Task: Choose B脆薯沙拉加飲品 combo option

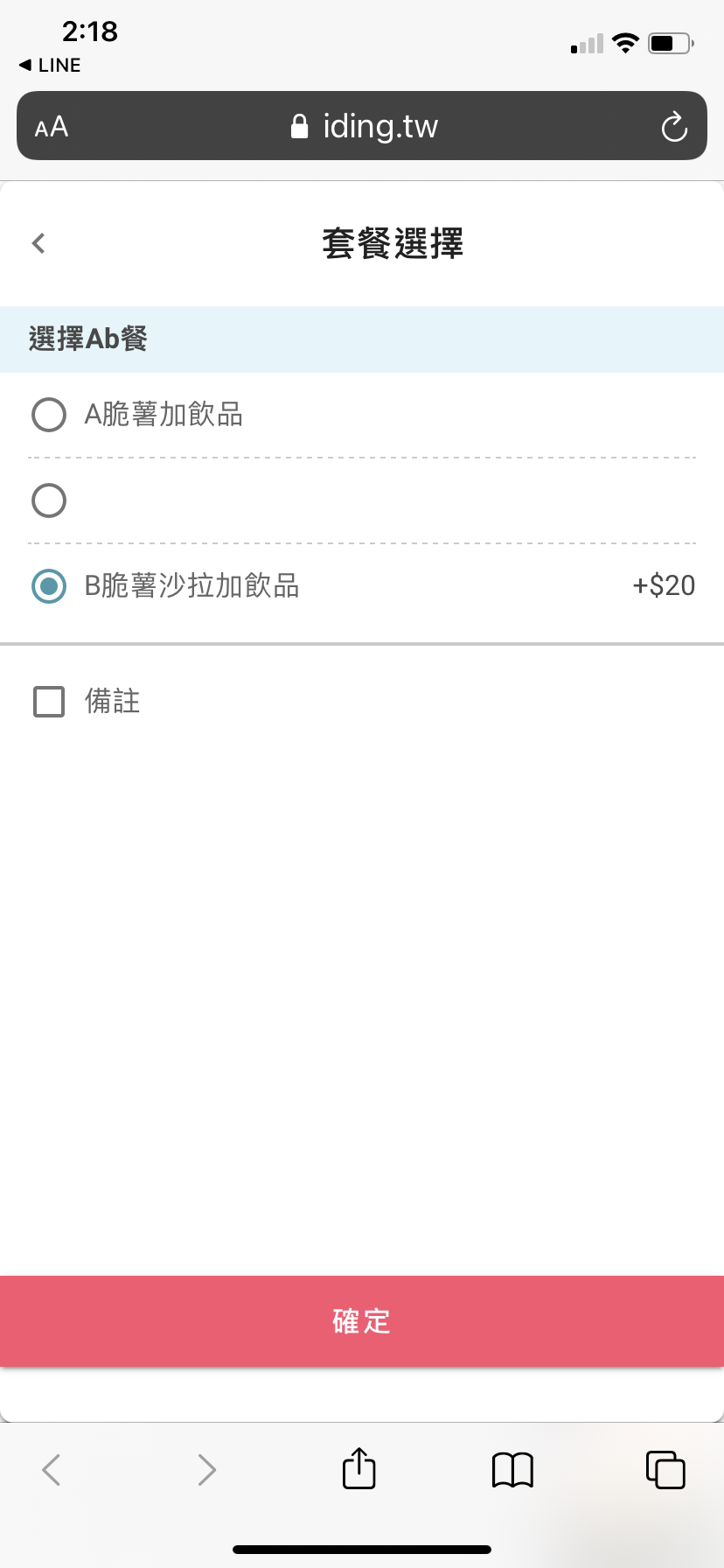Action: click(x=49, y=585)
